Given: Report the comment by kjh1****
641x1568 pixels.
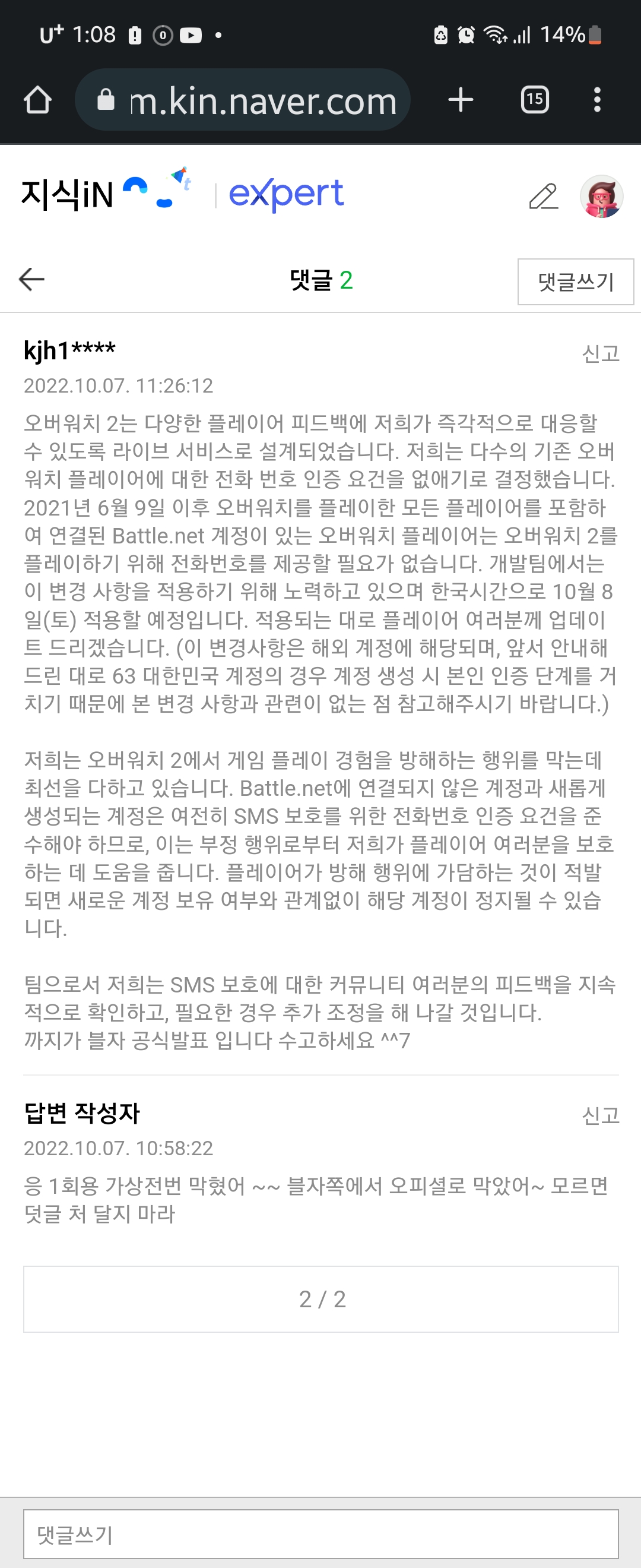Looking at the screenshot, I should [600, 353].
